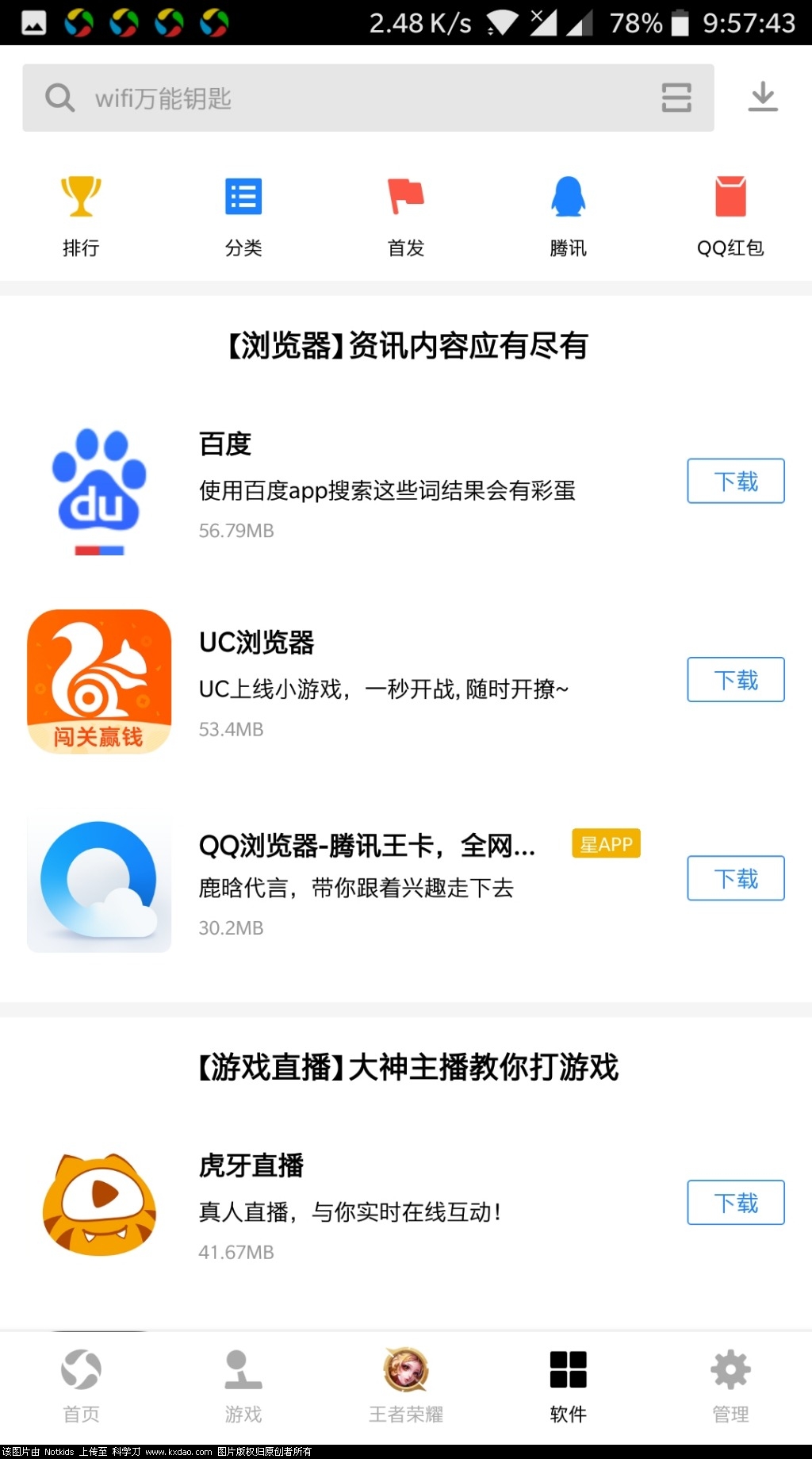The image size is (812, 1459).
Task: Open the QQ红包 red packet section
Action: [730, 214]
